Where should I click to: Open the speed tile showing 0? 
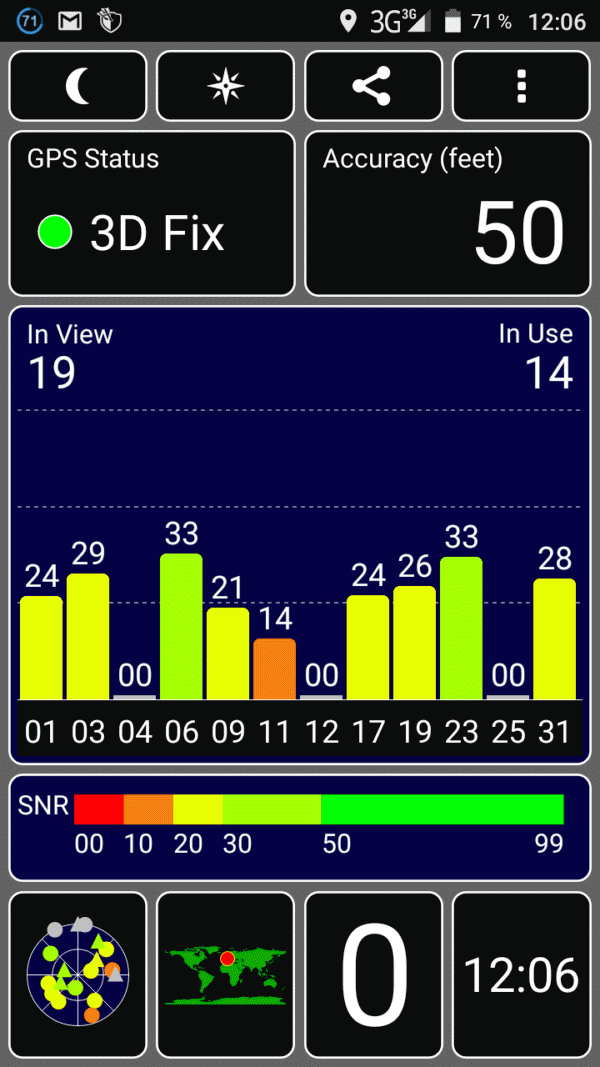point(373,975)
